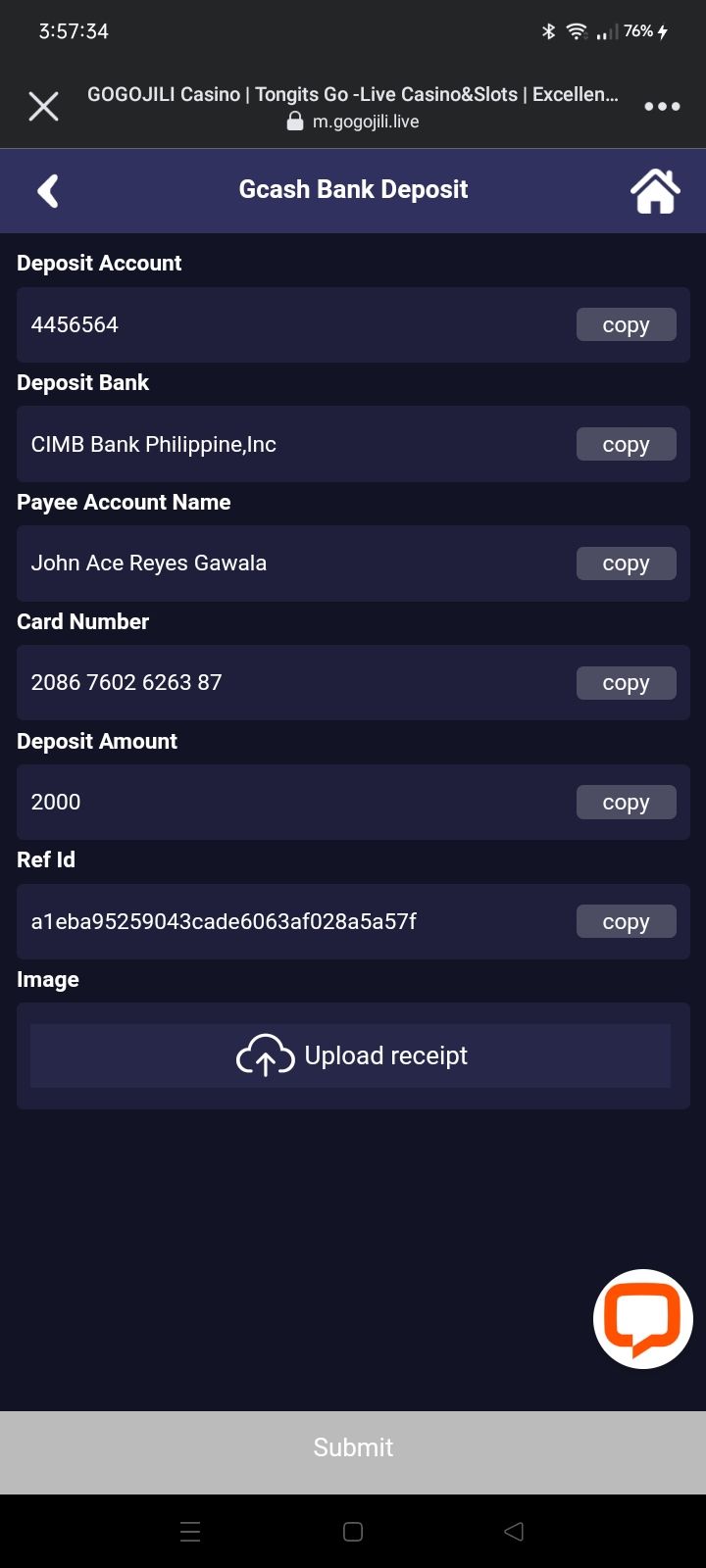Copy the Payee Account Name
The width and height of the screenshot is (706, 1568).
(x=626, y=563)
